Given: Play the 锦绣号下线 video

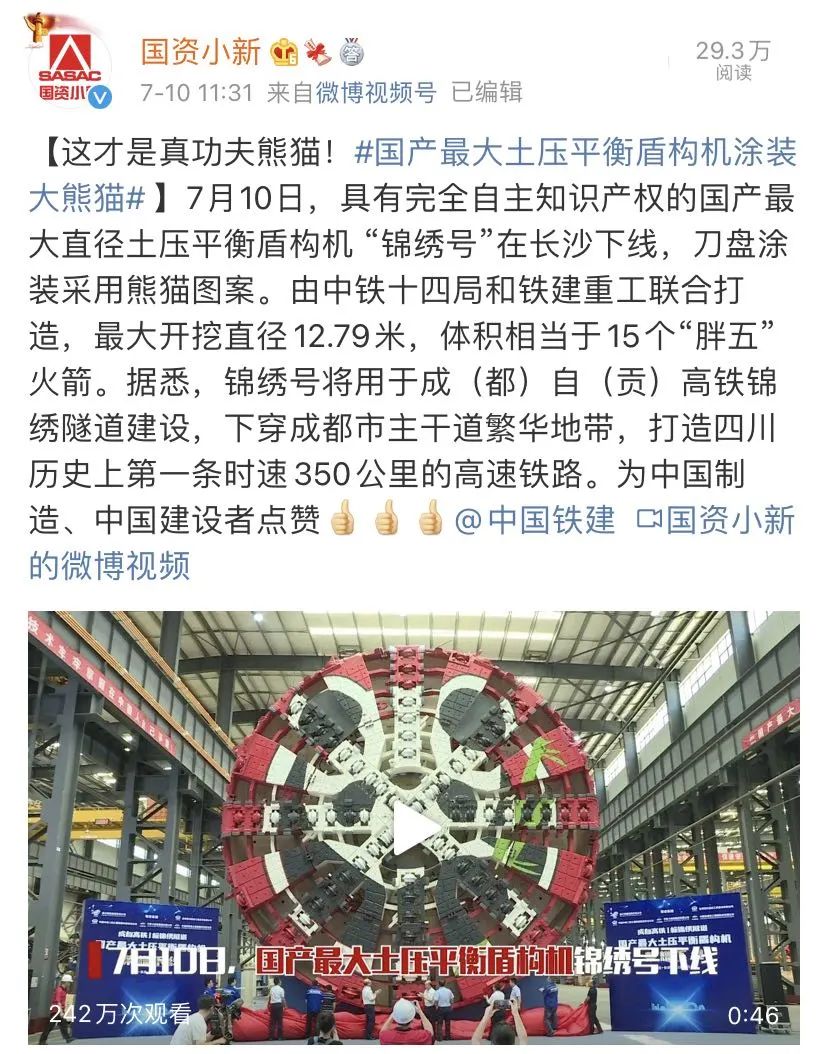Looking at the screenshot, I should (414, 828).
